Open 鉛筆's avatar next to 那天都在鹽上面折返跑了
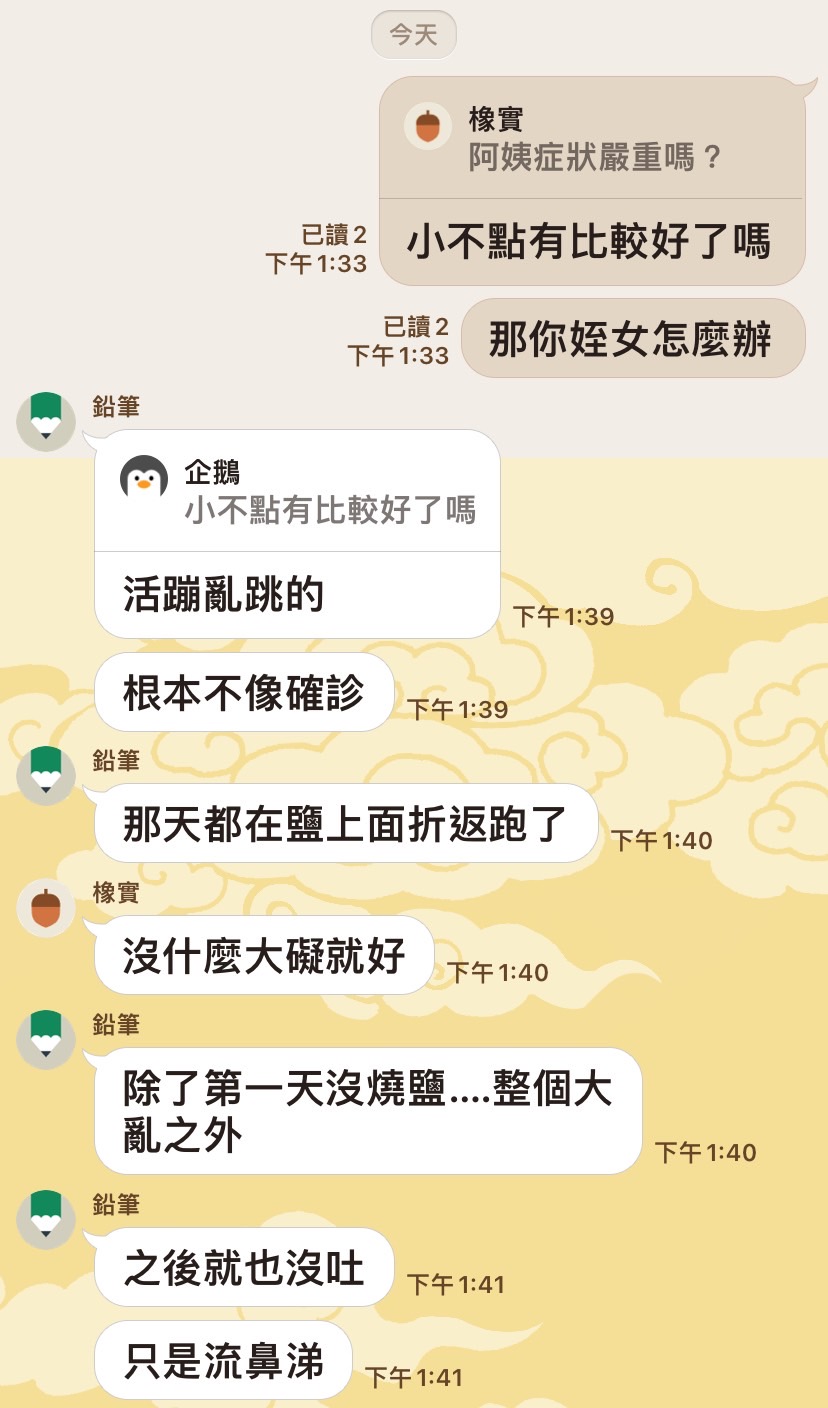 46,775
